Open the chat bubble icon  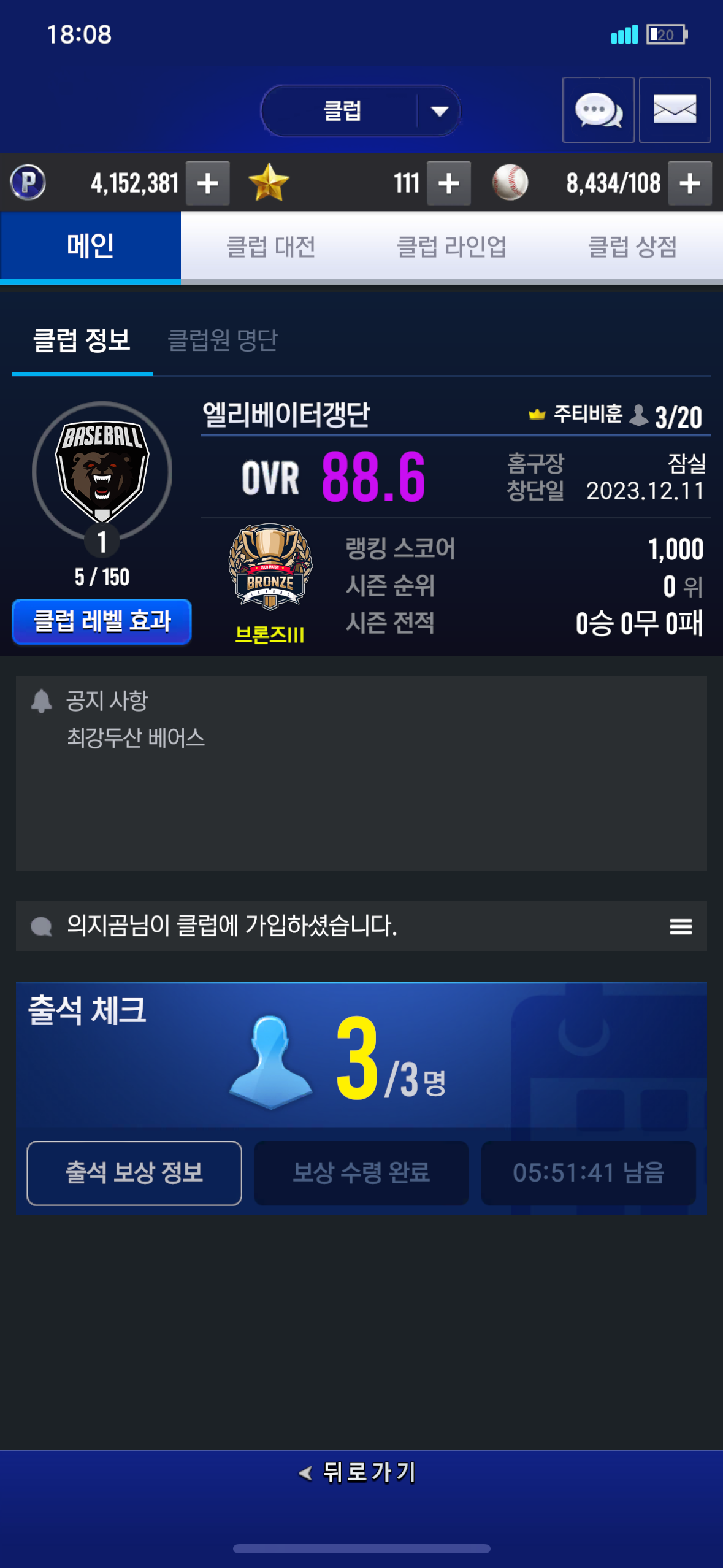pyautogui.click(x=598, y=110)
